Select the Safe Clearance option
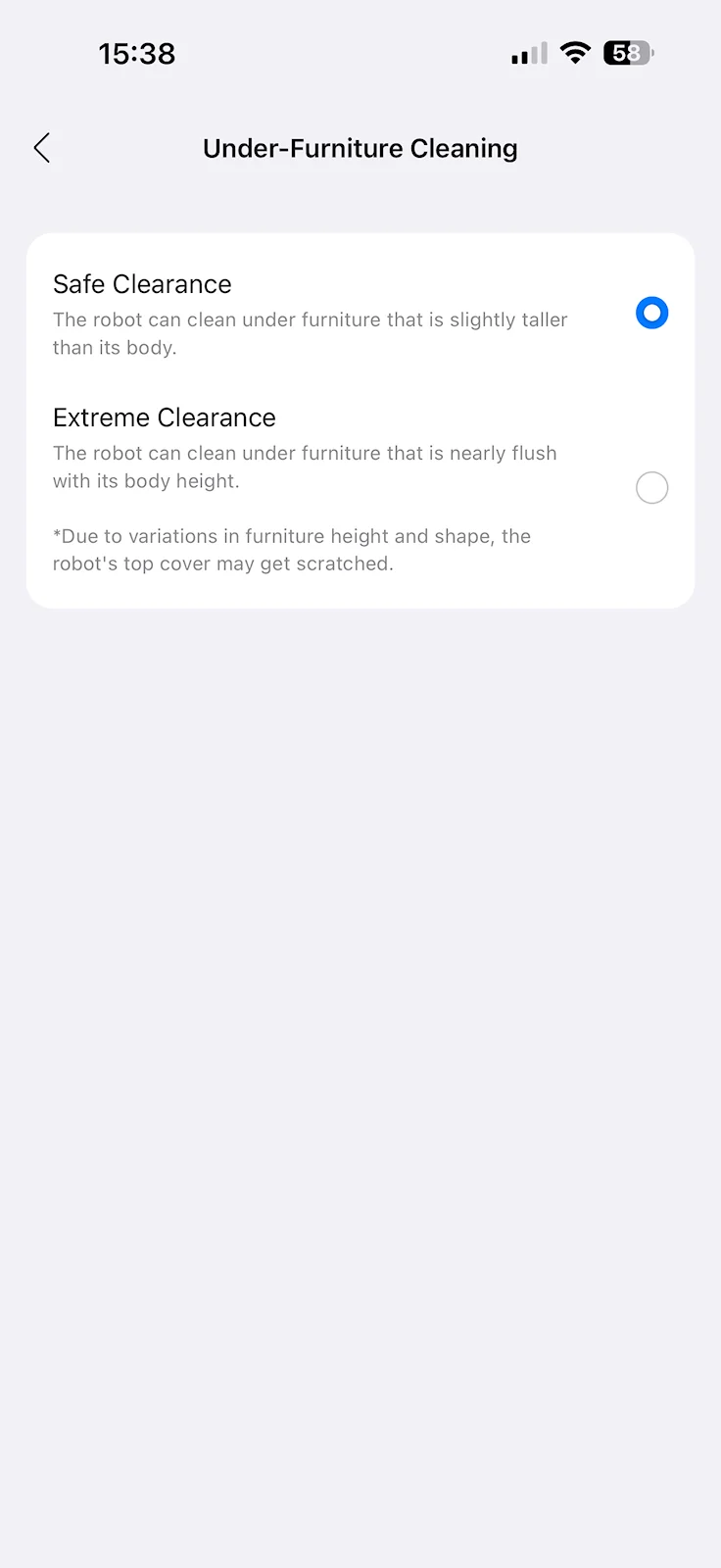Screen dimensions: 721x1568 (651, 314)
